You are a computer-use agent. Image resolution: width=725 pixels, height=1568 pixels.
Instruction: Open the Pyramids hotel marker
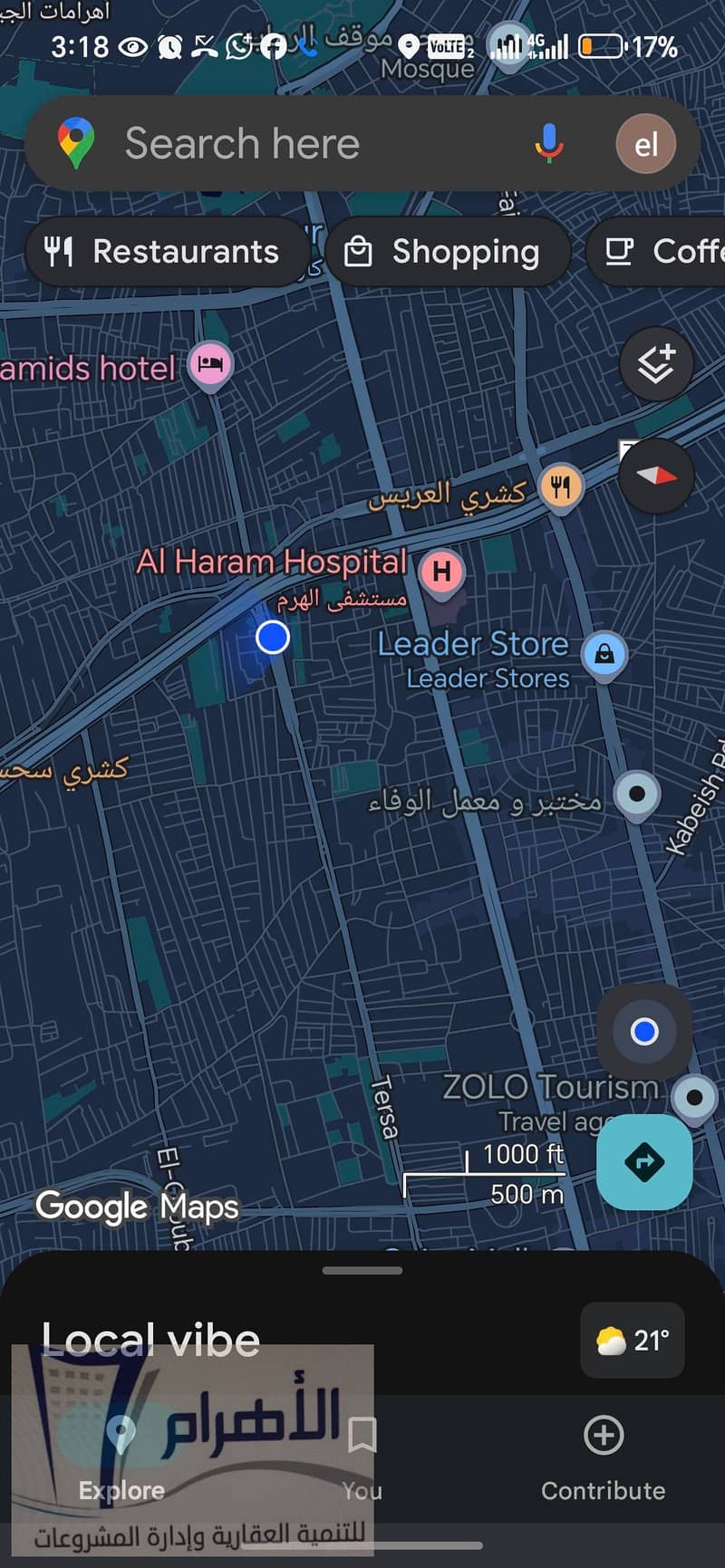click(x=210, y=364)
